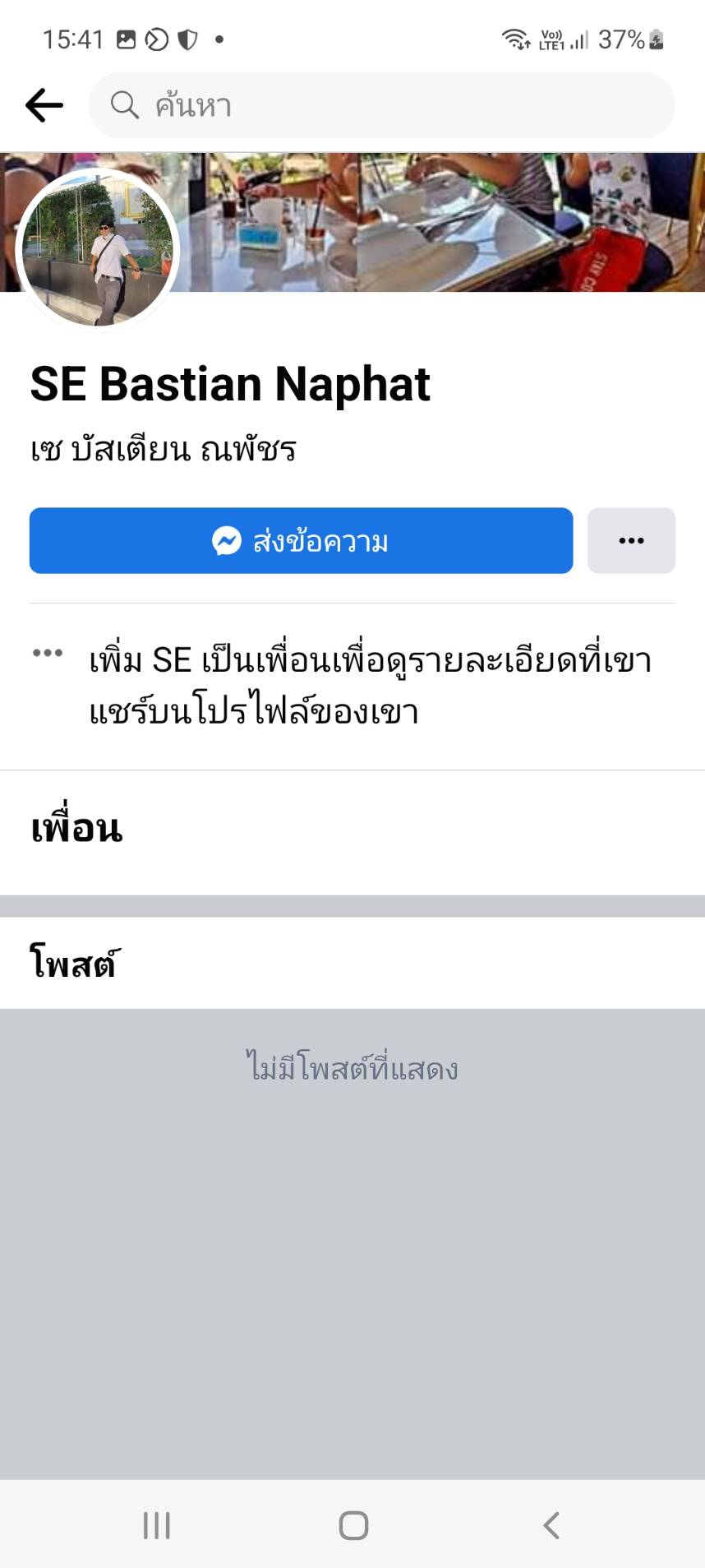Tap the ส่งข้อความ message button
This screenshot has width=705, height=1568.
point(301,541)
